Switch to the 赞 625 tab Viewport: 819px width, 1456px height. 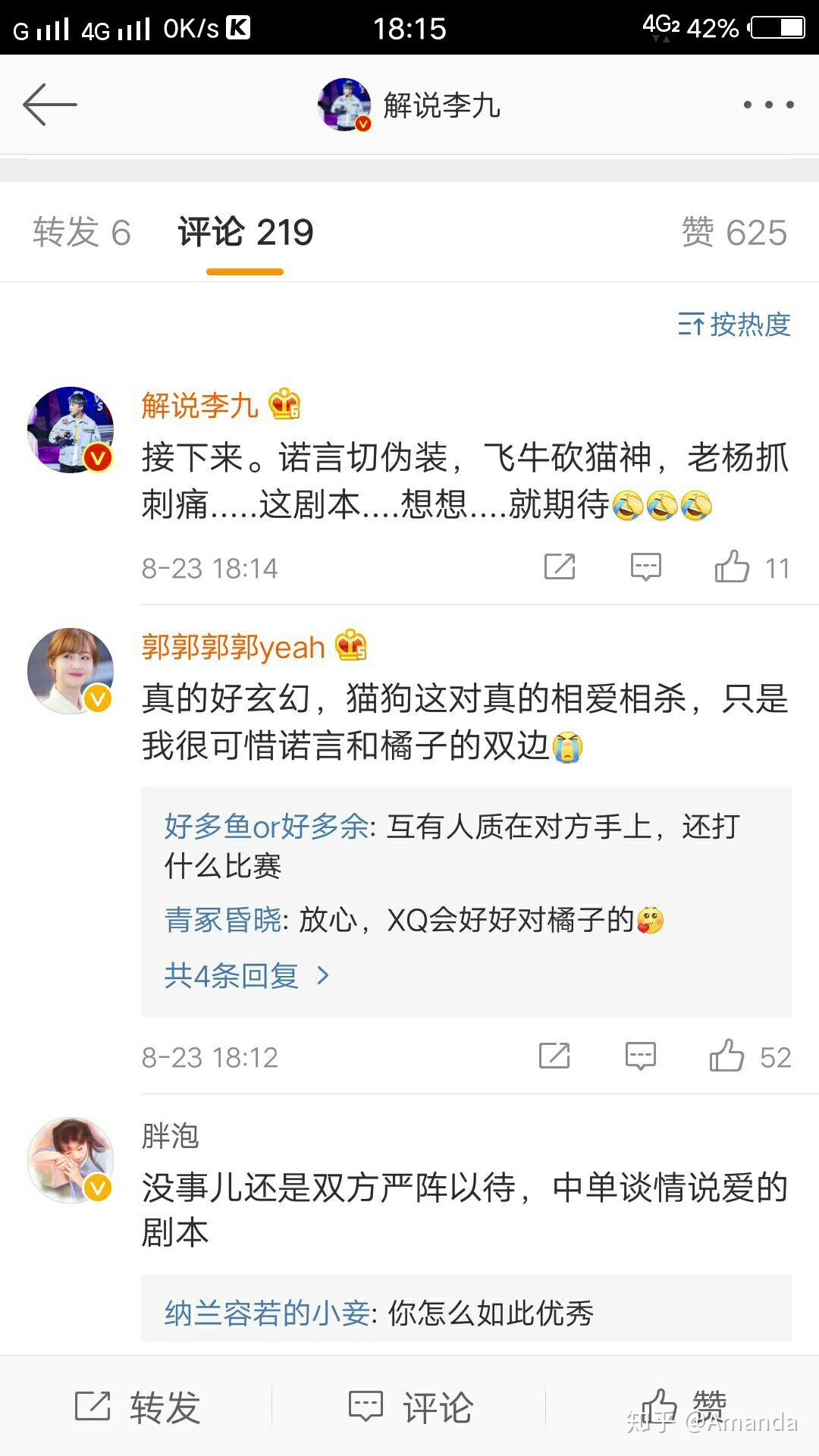click(729, 232)
